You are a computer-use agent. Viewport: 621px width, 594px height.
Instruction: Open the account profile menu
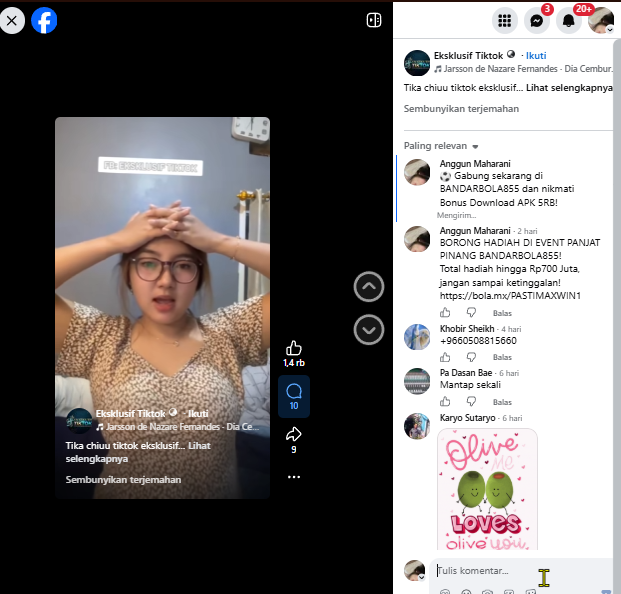pos(601,21)
